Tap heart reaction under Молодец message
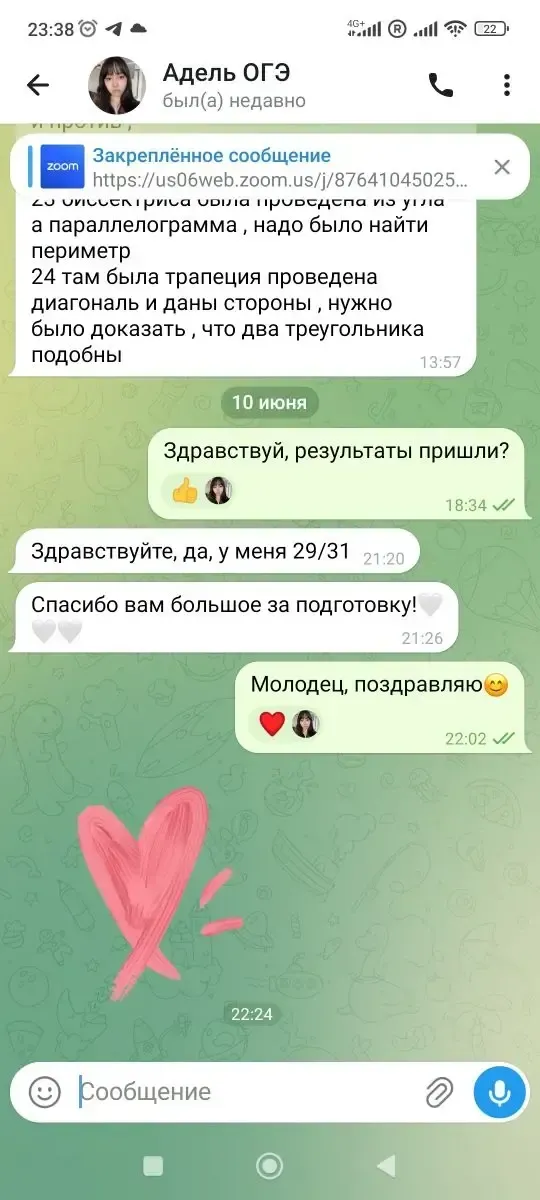 272,724
